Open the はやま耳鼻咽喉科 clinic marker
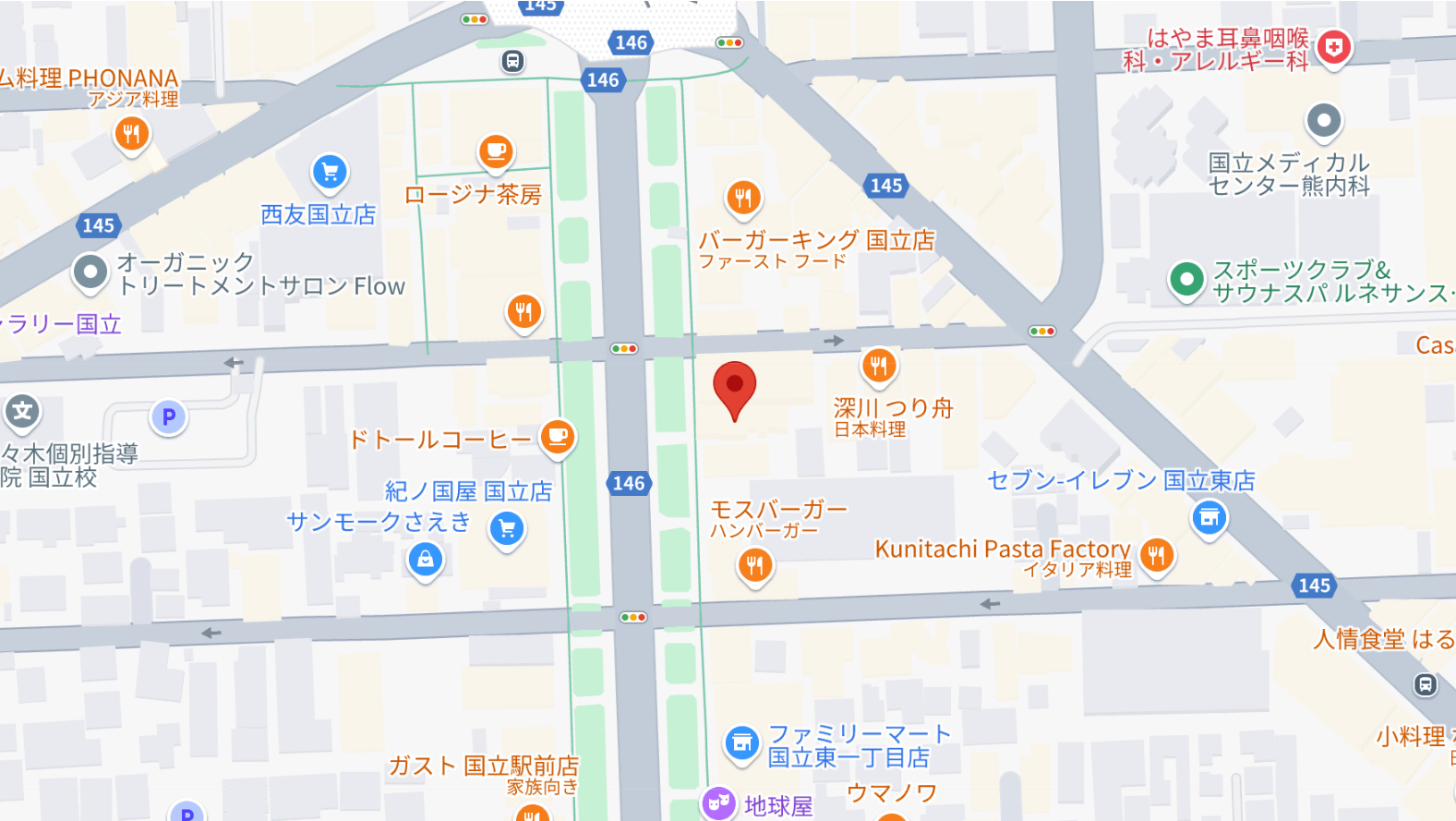The height and width of the screenshot is (821, 1456). click(x=1333, y=47)
